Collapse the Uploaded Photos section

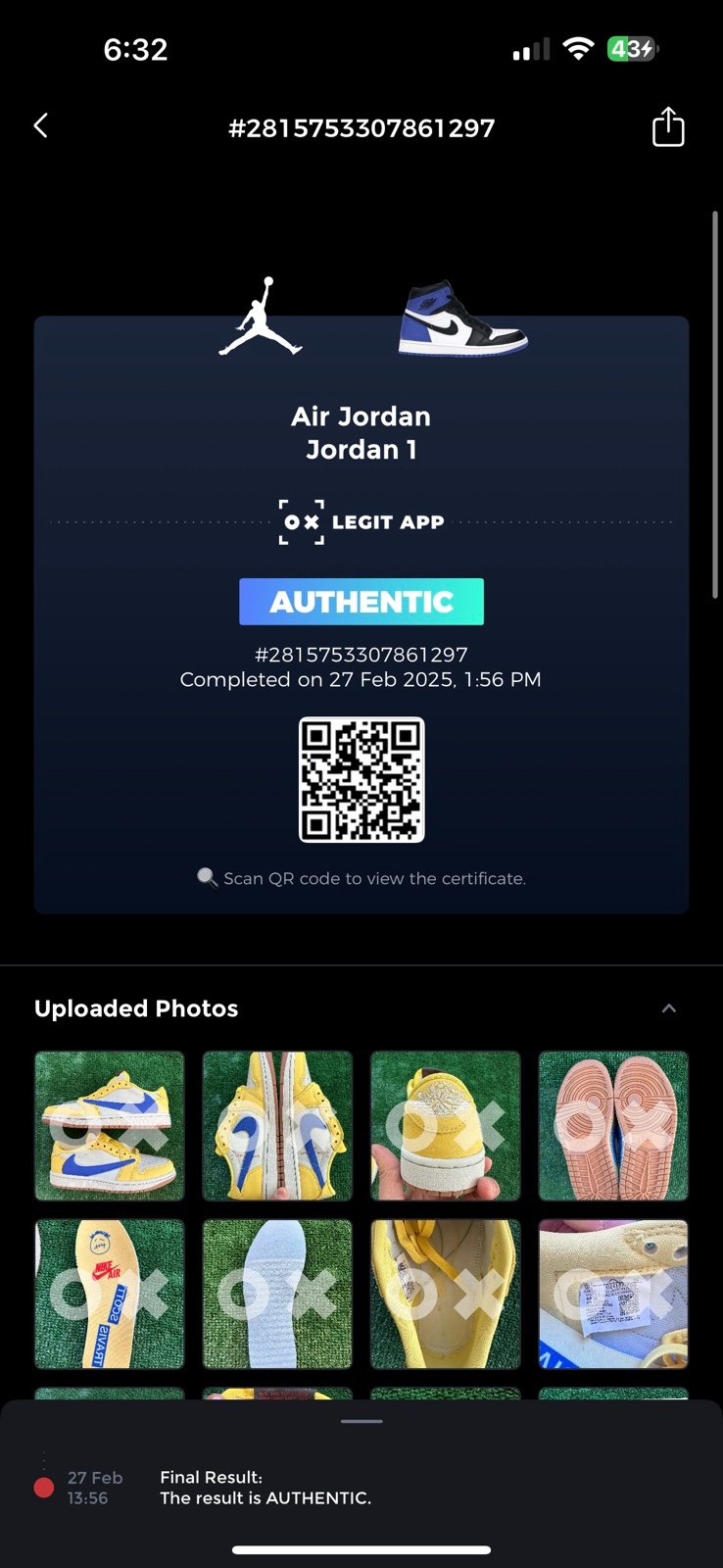[x=668, y=1008]
